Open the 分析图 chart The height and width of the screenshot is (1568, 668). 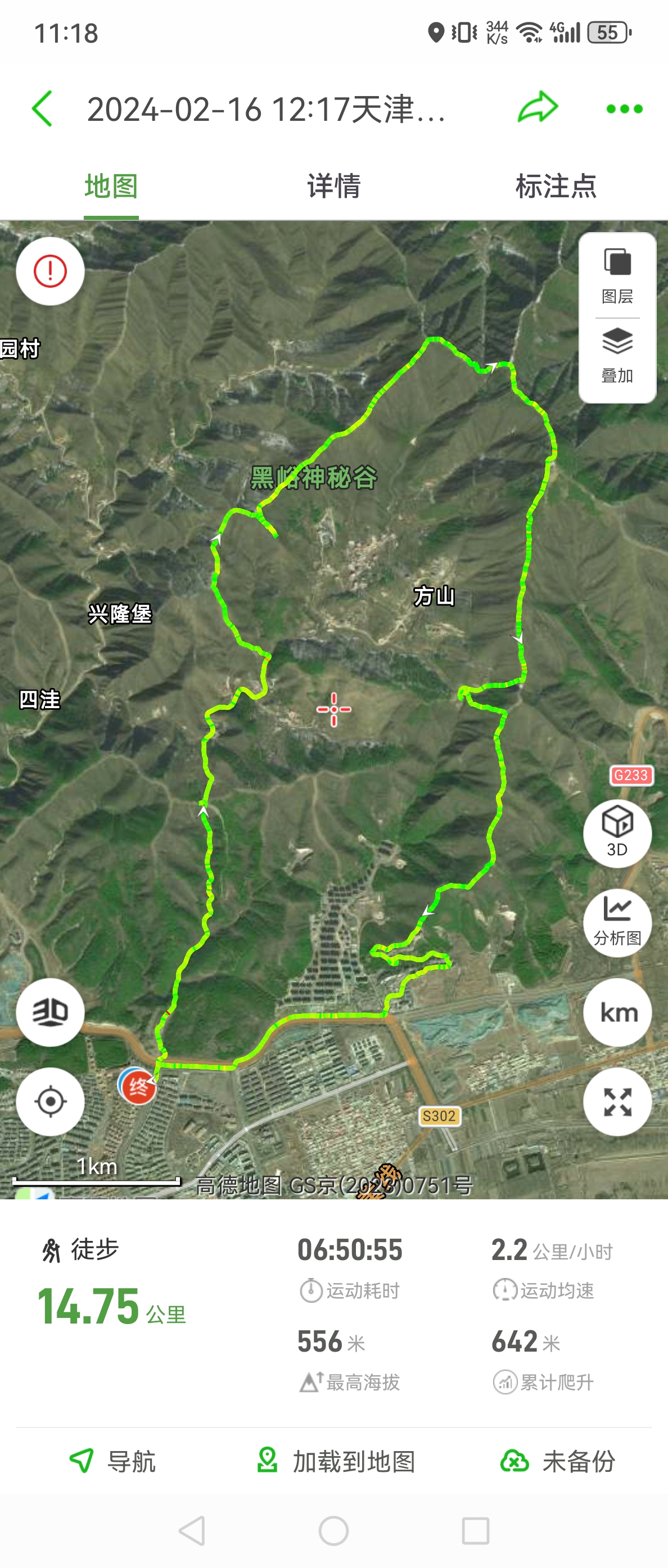pos(617,922)
